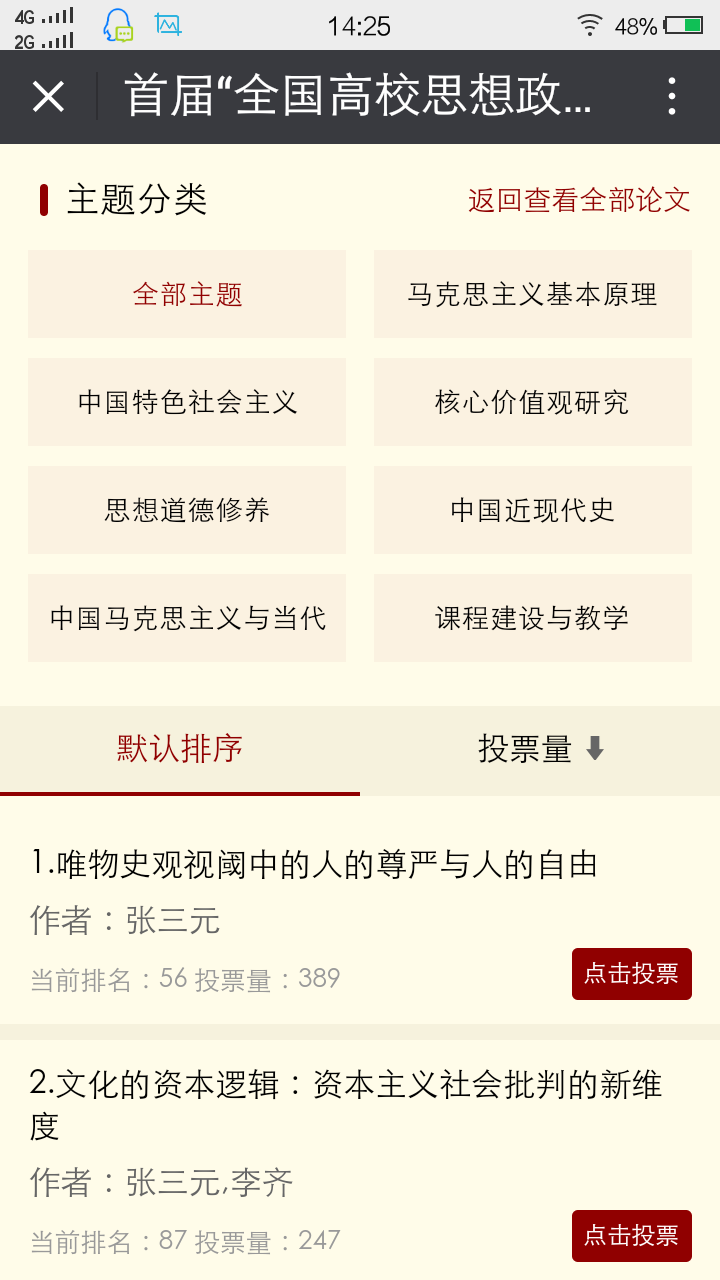The height and width of the screenshot is (1280, 720).
Task: Filter papers by 思想道德修养
Action: [x=187, y=510]
